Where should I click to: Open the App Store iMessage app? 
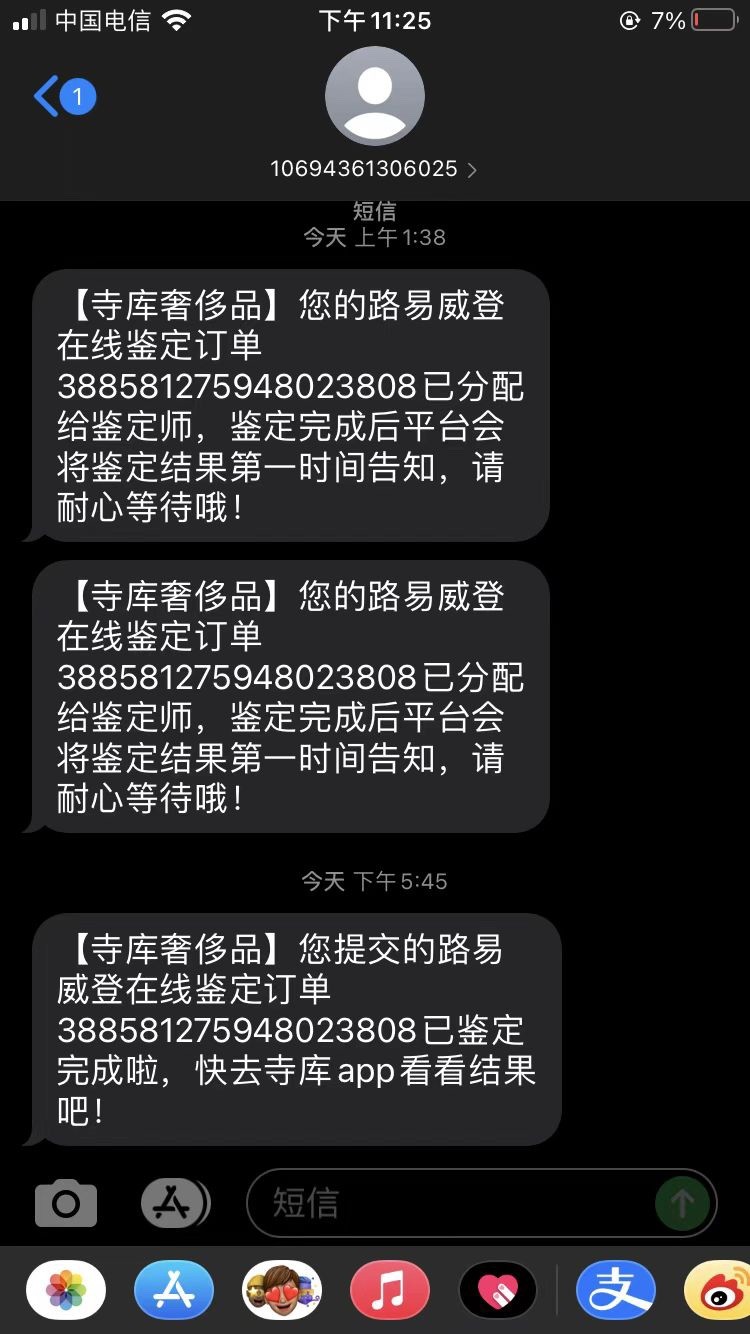pyautogui.click(x=174, y=1290)
